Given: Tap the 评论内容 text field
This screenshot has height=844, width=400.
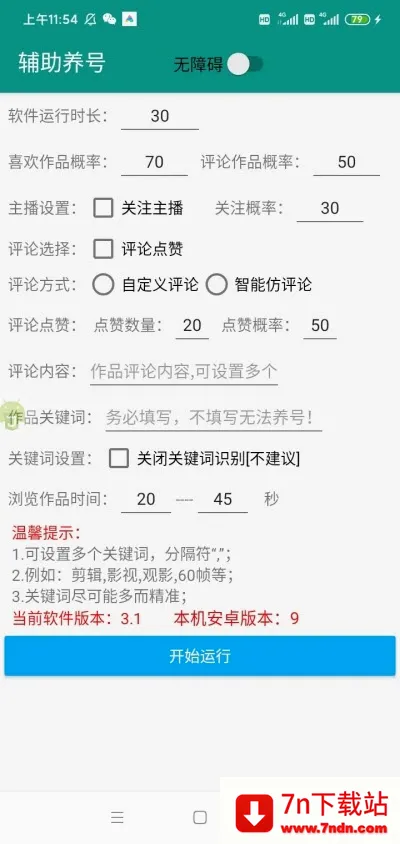Looking at the screenshot, I should (184, 371).
